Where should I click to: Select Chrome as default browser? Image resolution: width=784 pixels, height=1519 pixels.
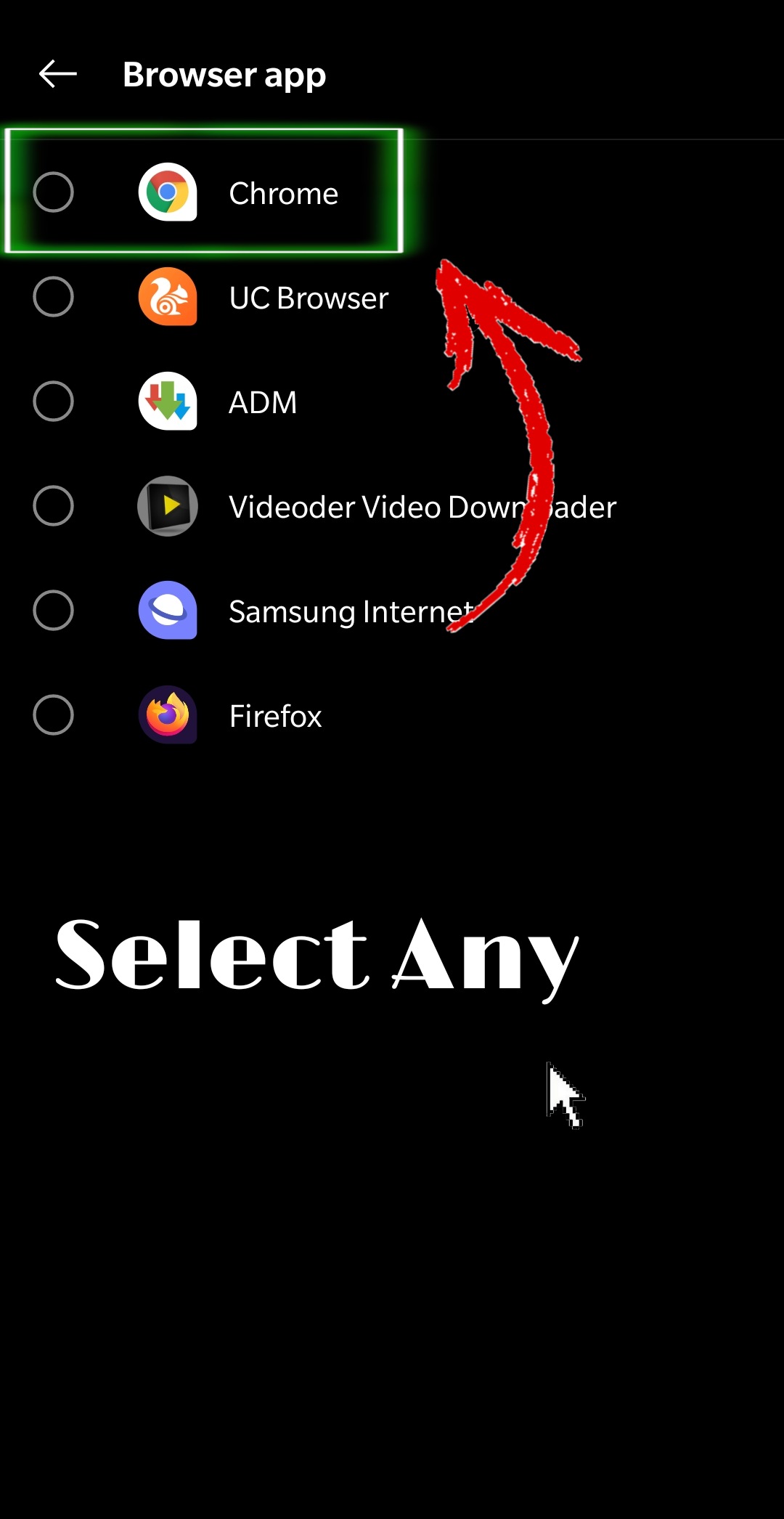point(54,192)
